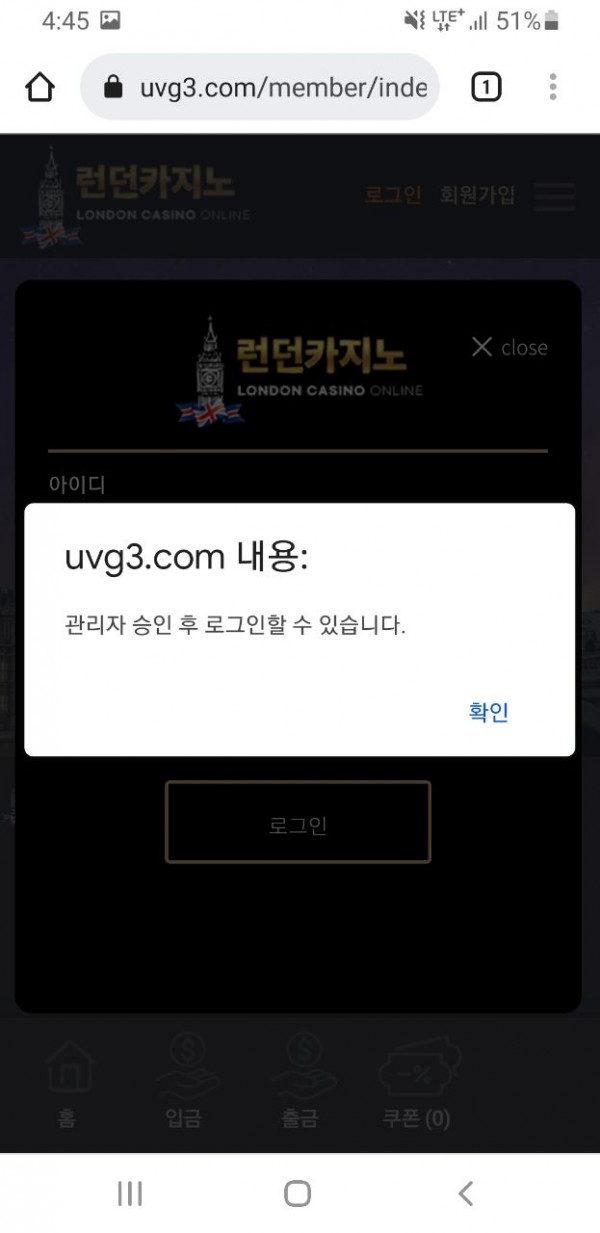Confirm the alert by tapping 확인
The width and height of the screenshot is (600, 1233).
pos(489,712)
